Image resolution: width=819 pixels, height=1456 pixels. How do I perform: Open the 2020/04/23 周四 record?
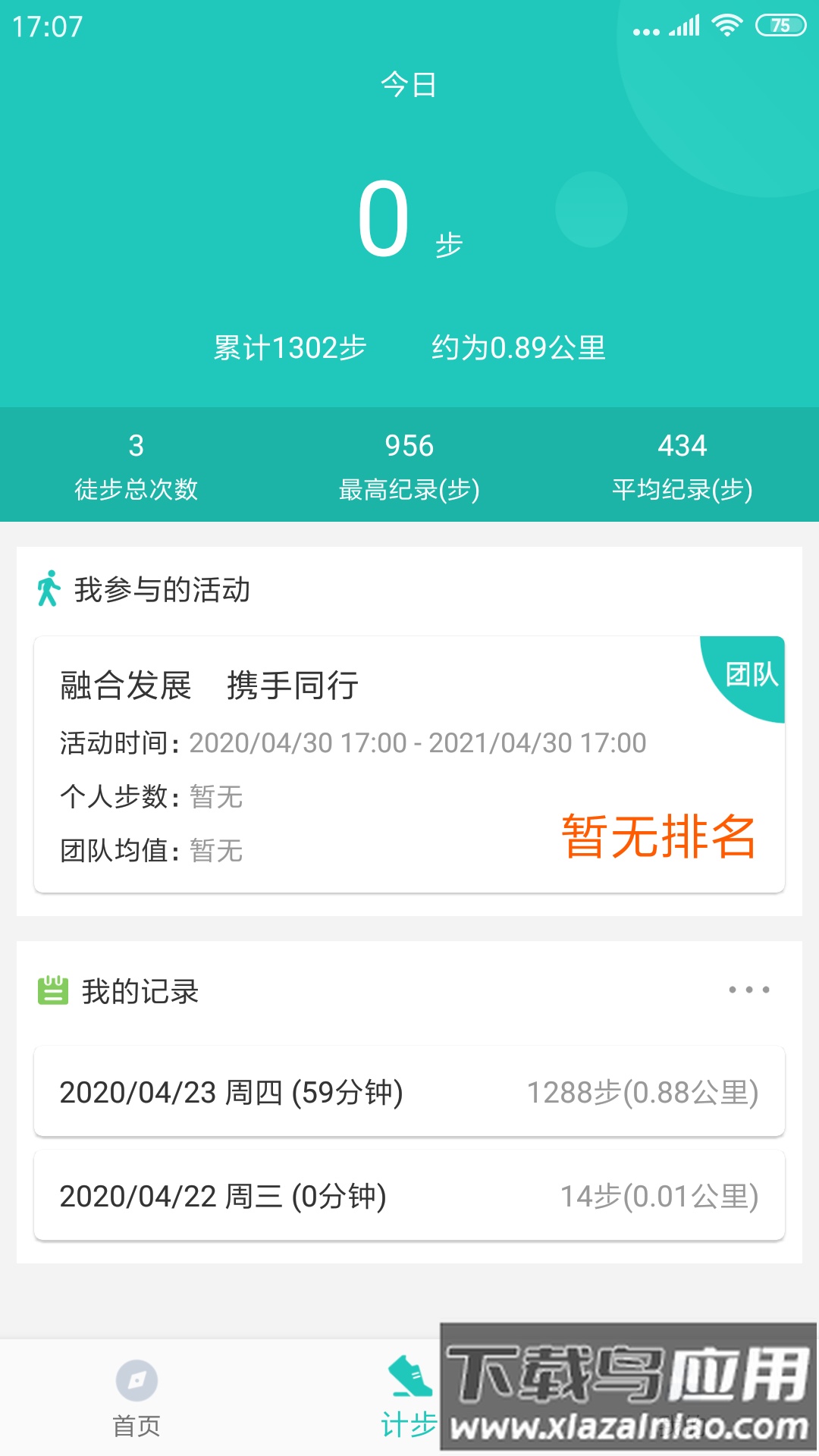pos(409,1091)
